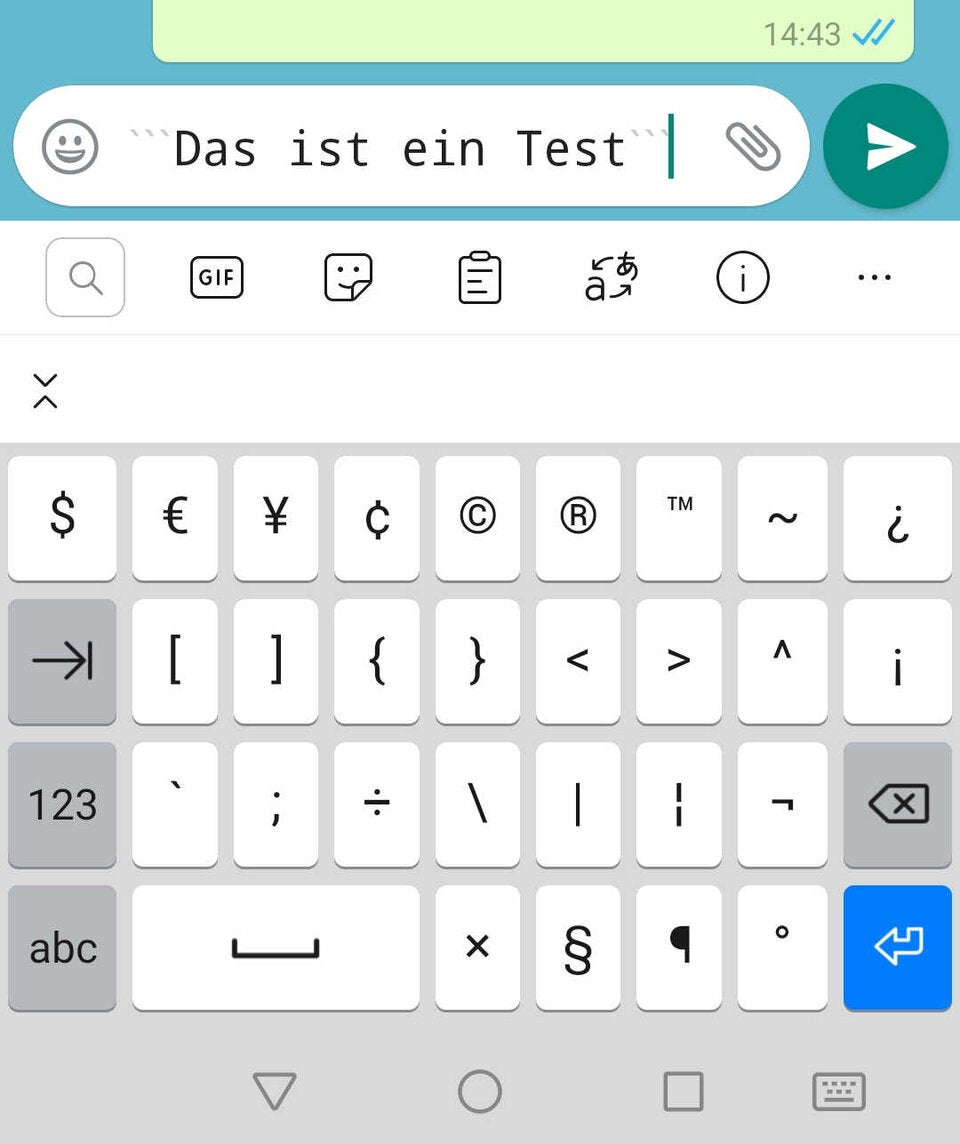Switch back to letters with abc key
Image resolution: width=960 pixels, height=1144 pixels.
pos(62,947)
